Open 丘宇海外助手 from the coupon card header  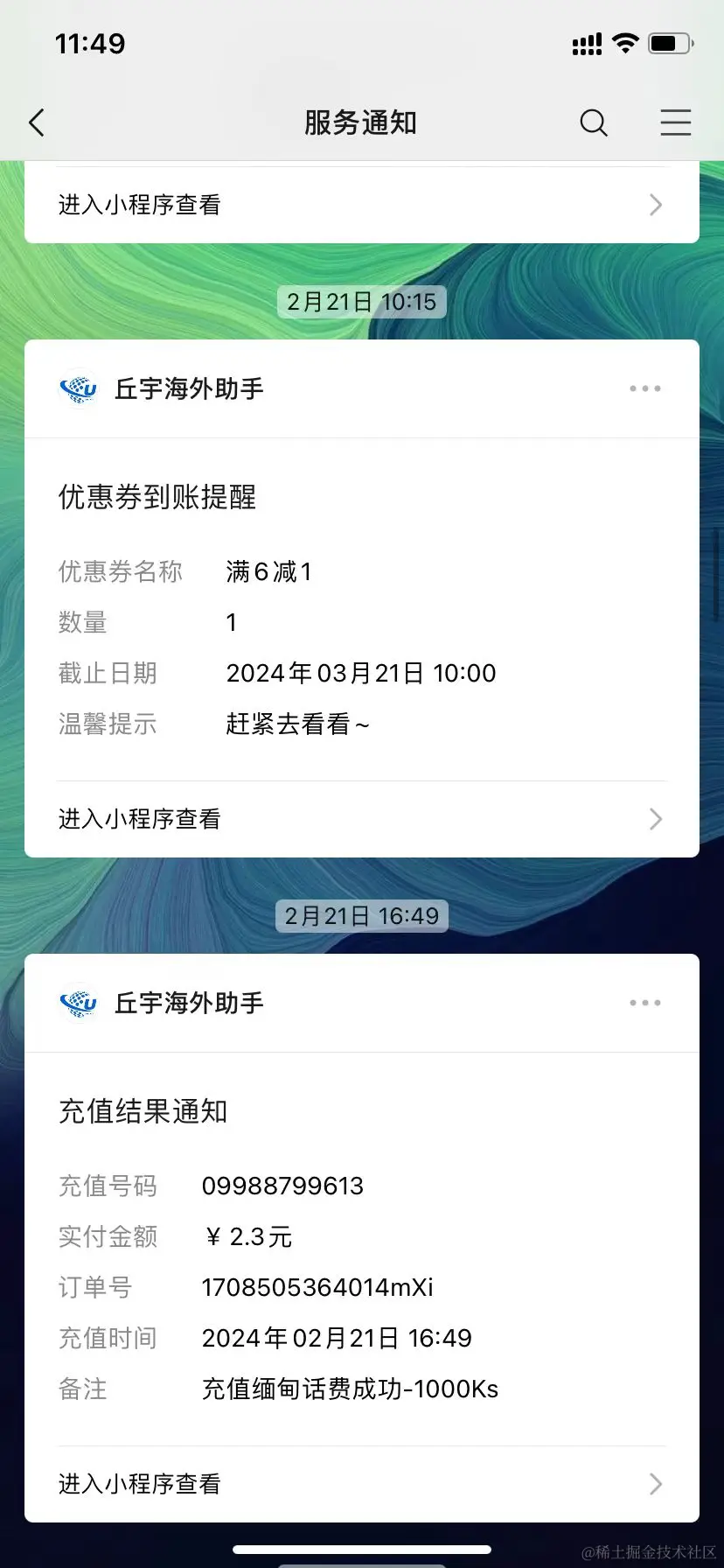point(162,388)
